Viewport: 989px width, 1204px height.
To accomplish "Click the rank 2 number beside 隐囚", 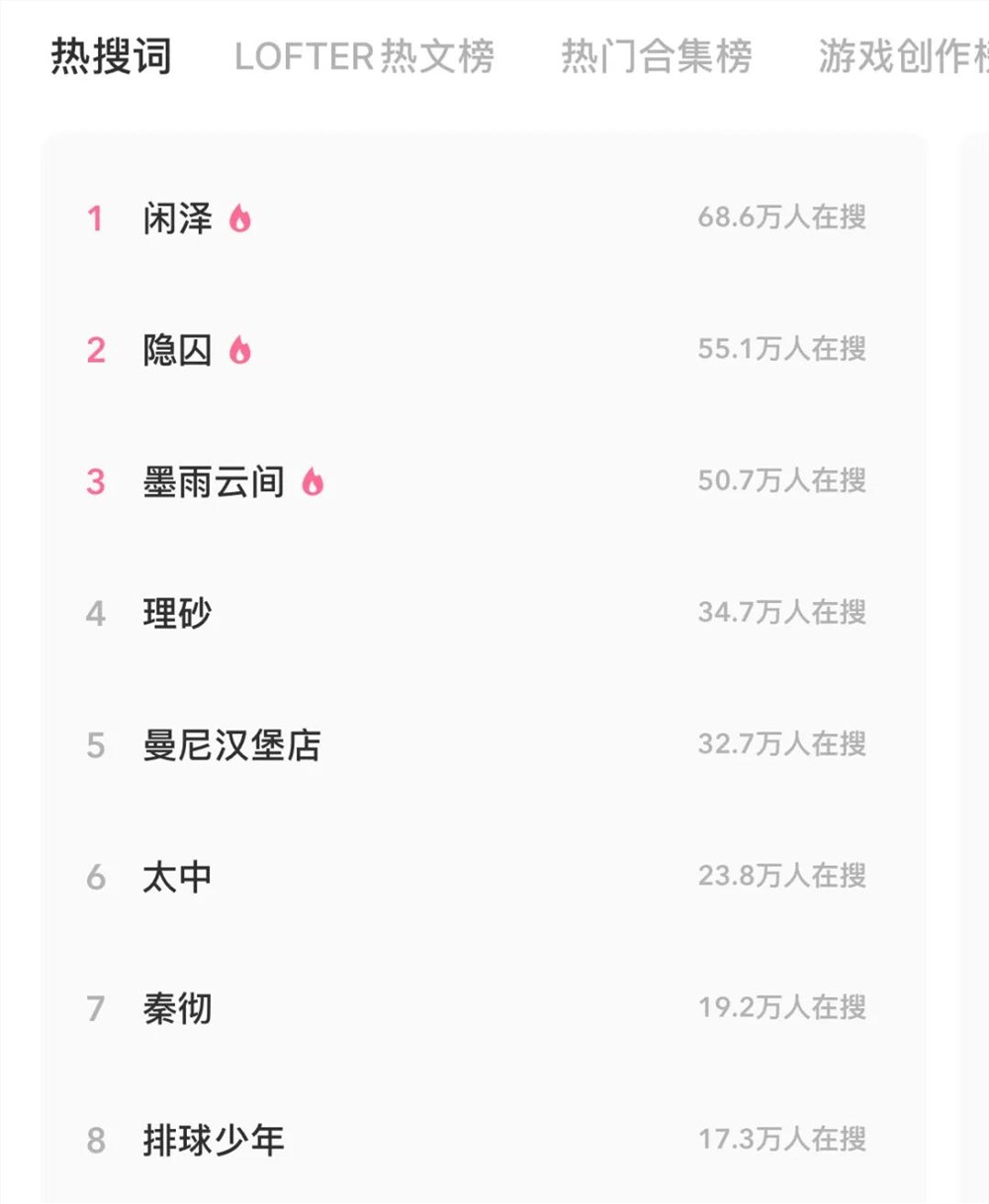I will (95, 350).
